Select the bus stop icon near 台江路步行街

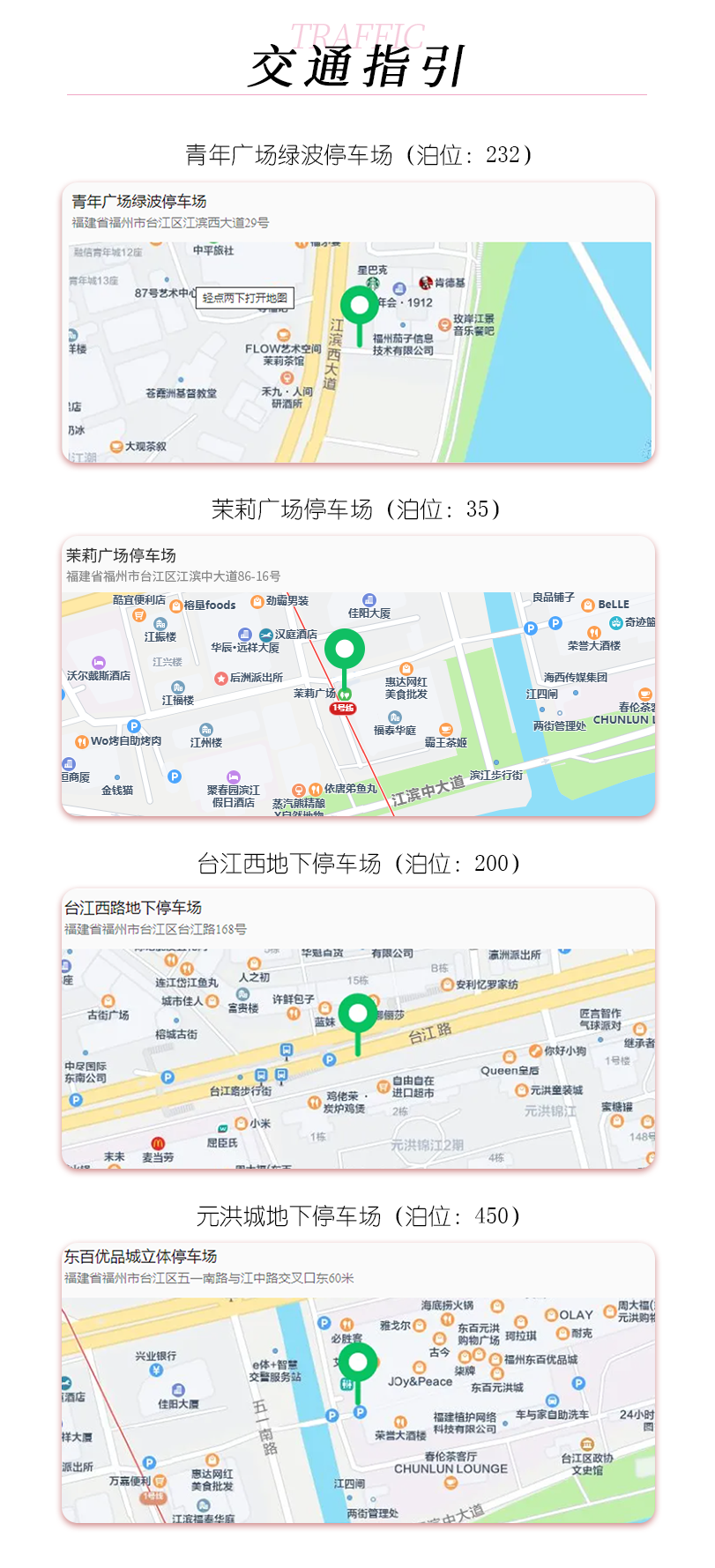pos(263,1075)
